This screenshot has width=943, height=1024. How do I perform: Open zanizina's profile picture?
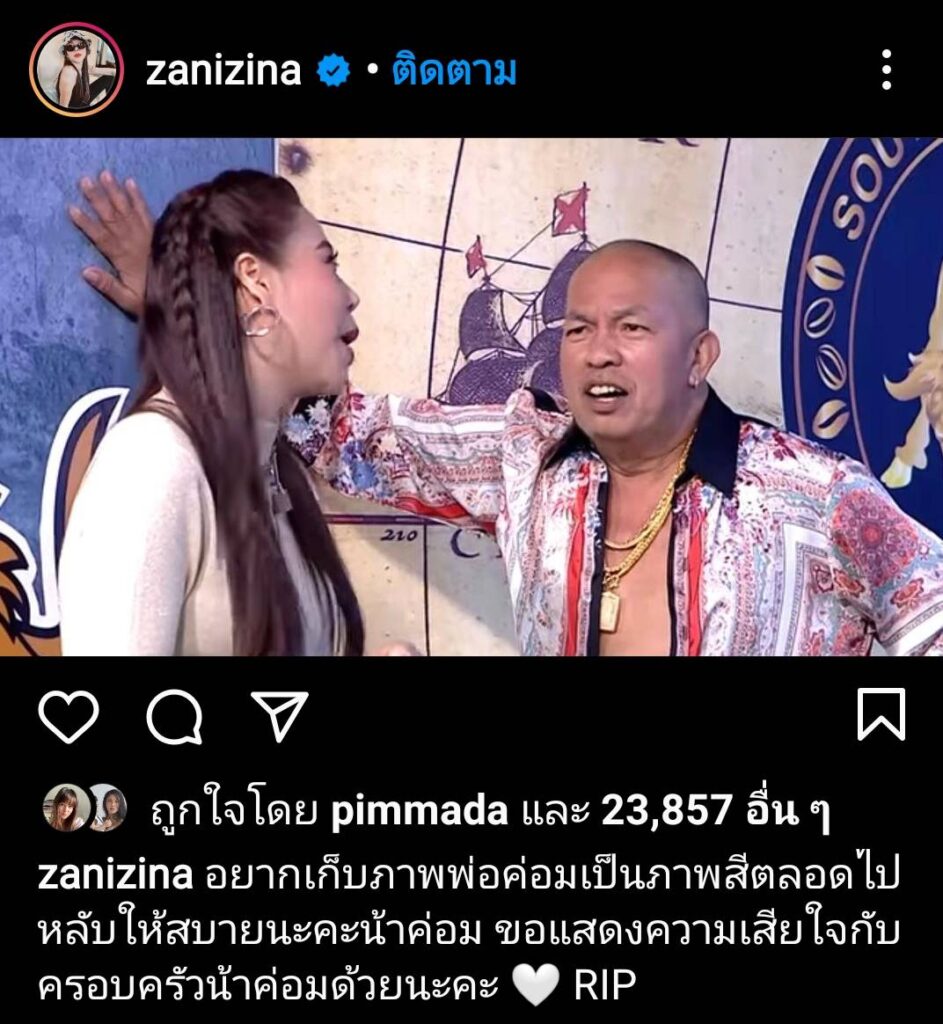(76, 70)
